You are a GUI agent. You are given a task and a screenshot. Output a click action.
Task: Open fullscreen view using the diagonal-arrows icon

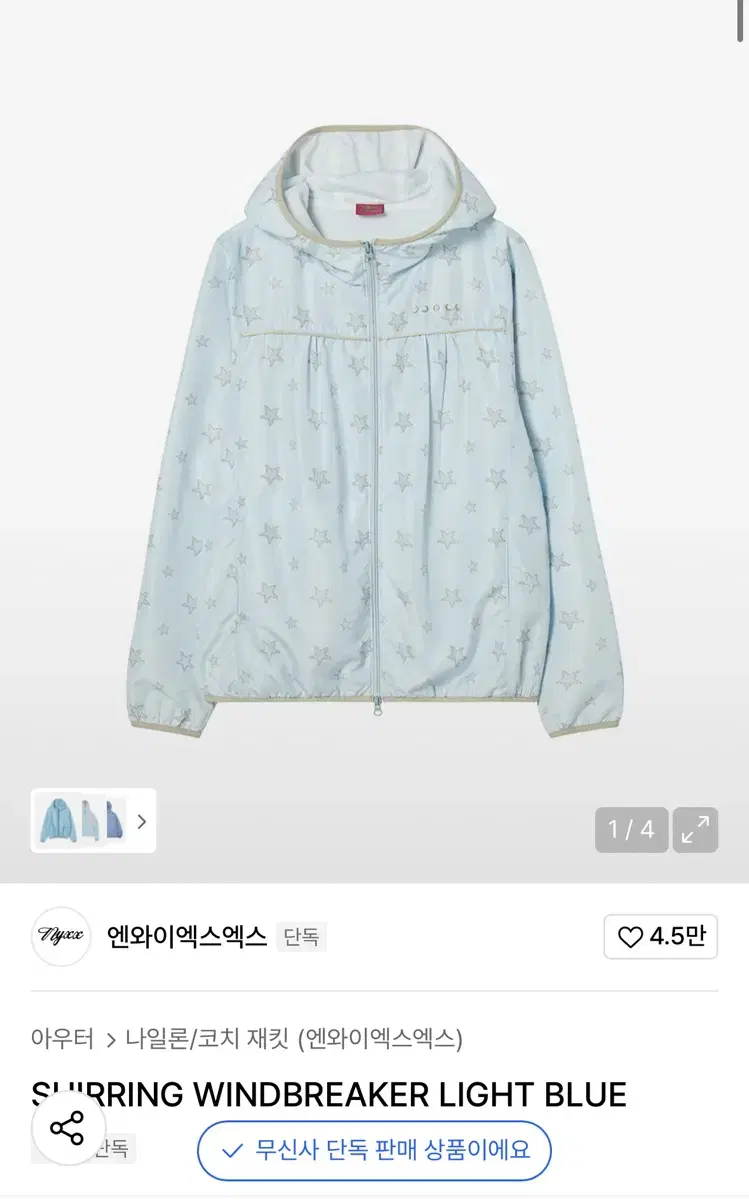click(x=695, y=830)
